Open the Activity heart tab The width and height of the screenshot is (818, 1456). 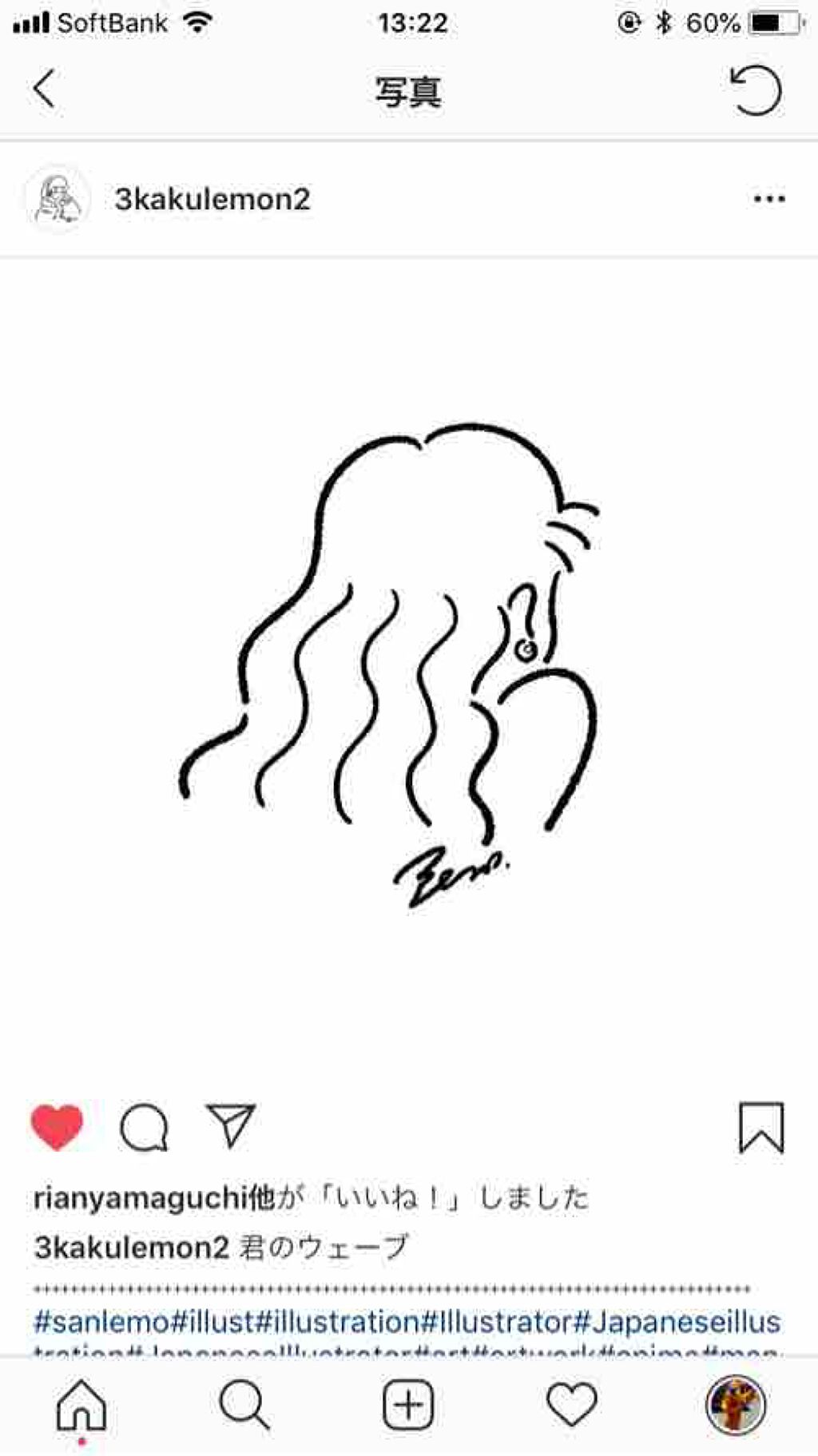coord(572,1405)
